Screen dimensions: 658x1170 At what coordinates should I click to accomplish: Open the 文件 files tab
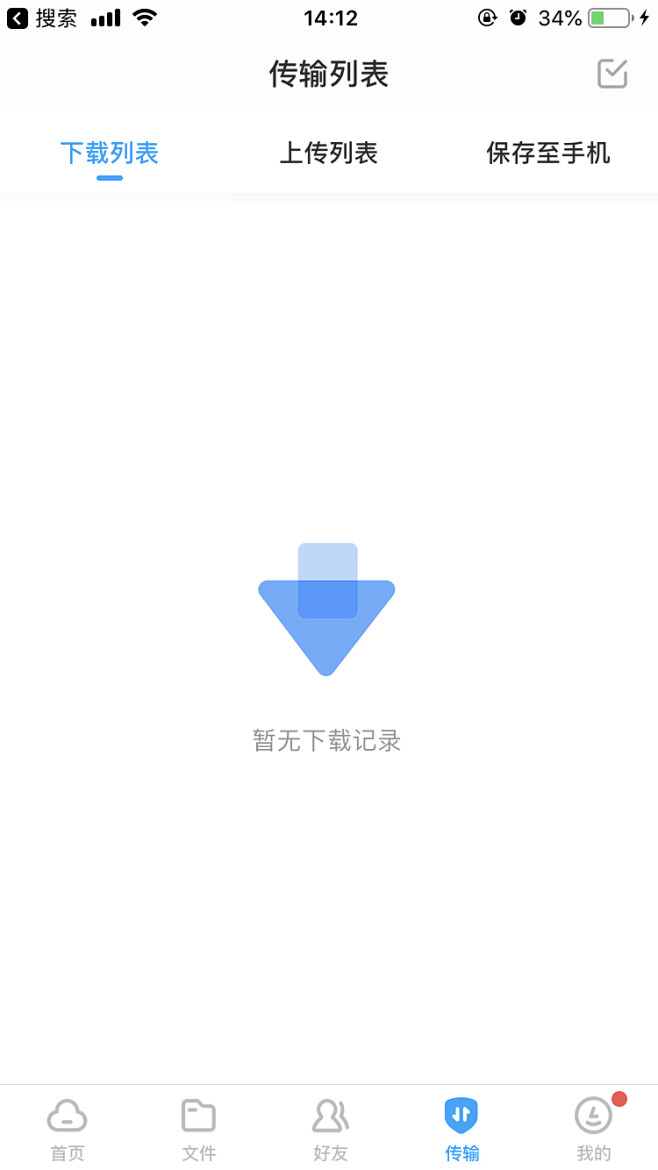[198, 1129]
